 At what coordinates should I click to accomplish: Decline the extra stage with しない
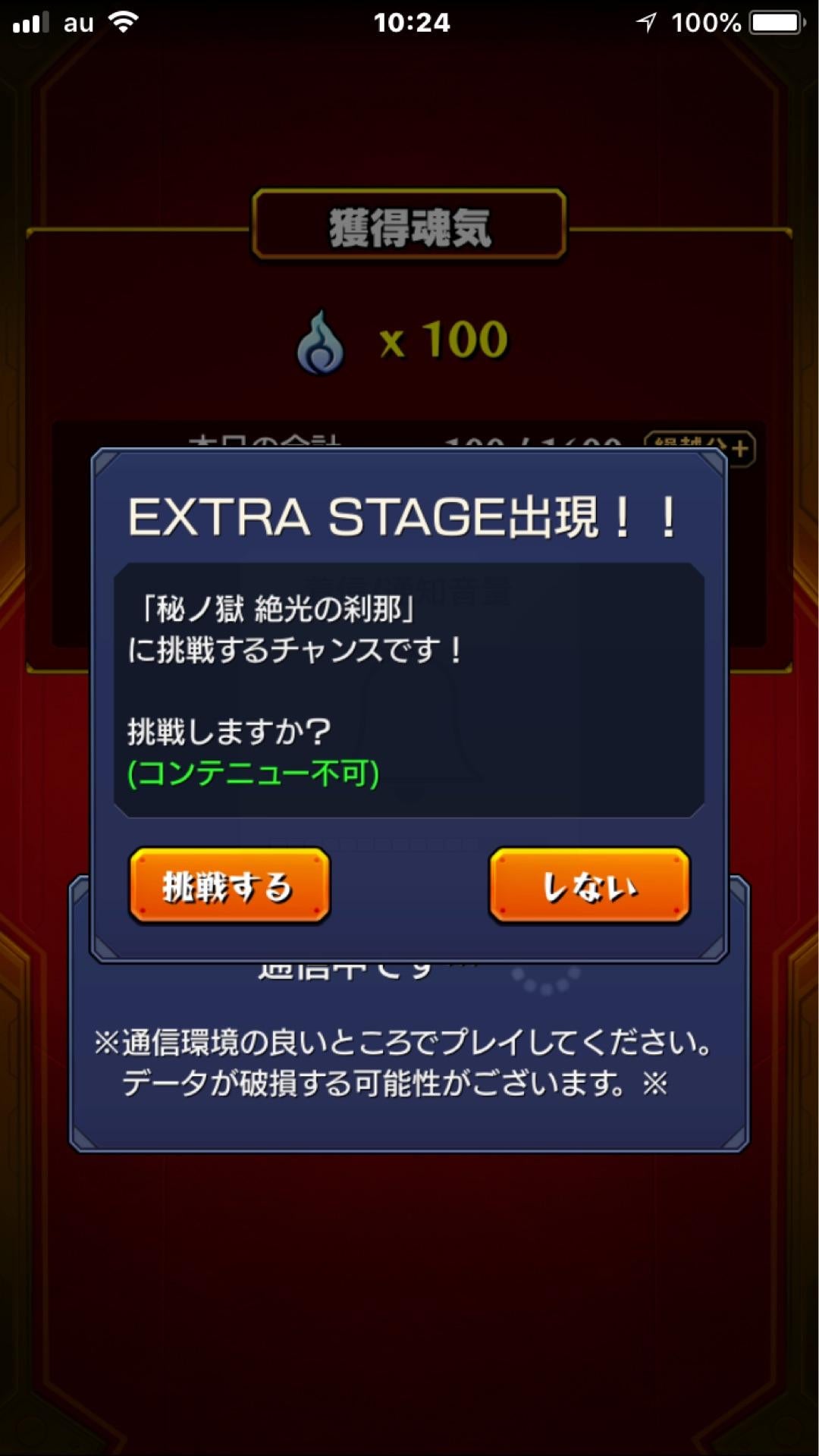pyautogui.click(x=588, y=884)
